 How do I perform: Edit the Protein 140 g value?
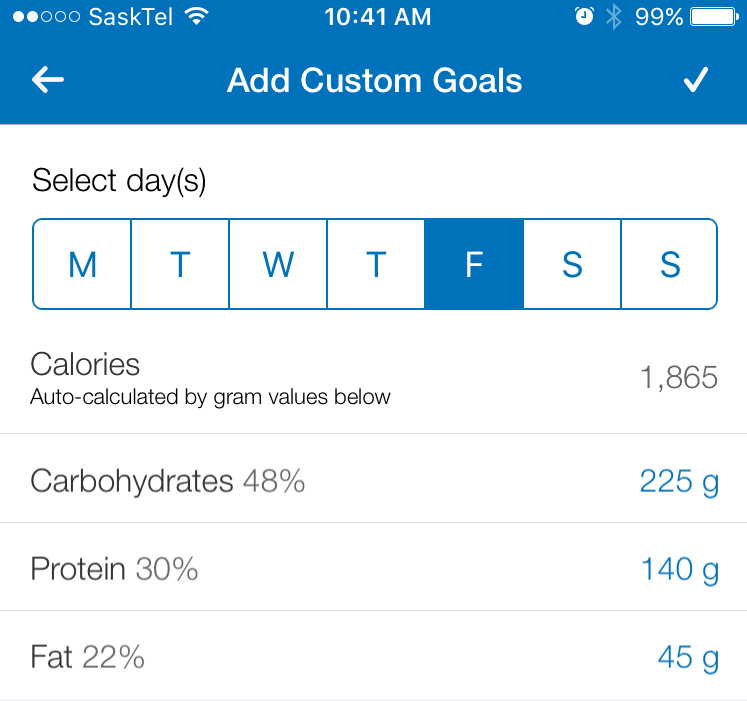tap(678, 570)
